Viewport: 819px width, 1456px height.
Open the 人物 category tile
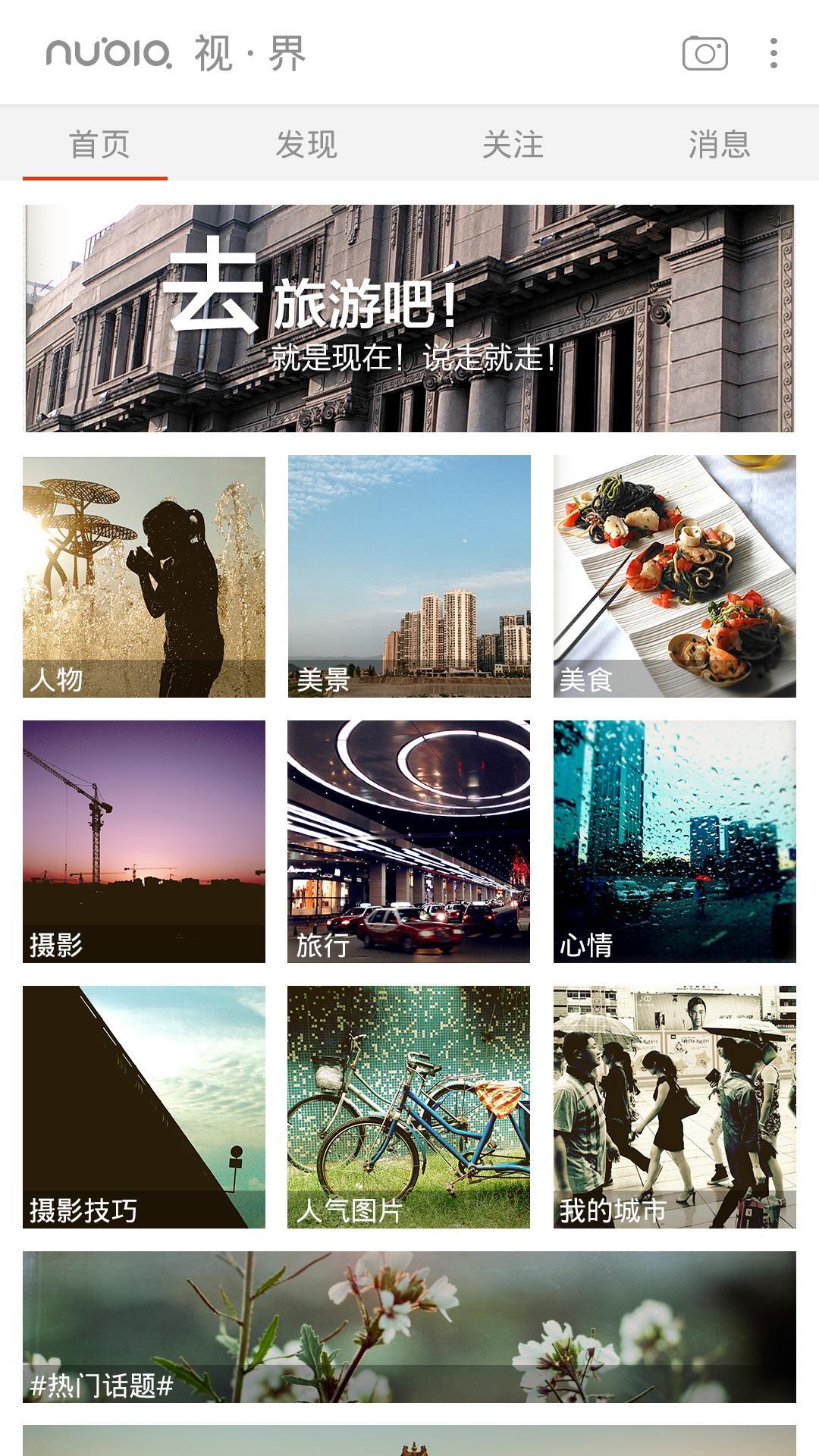[x=144, y=576]
